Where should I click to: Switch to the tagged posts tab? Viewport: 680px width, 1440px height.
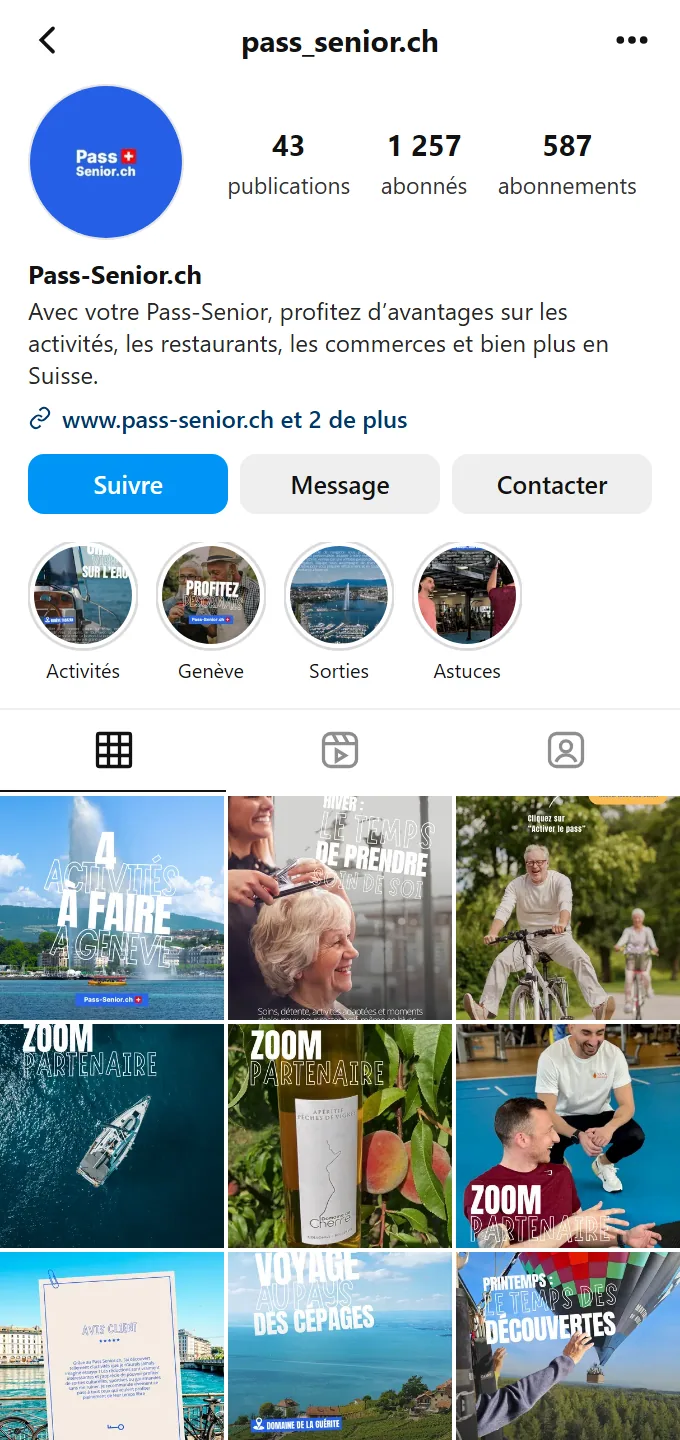(566, 750)
